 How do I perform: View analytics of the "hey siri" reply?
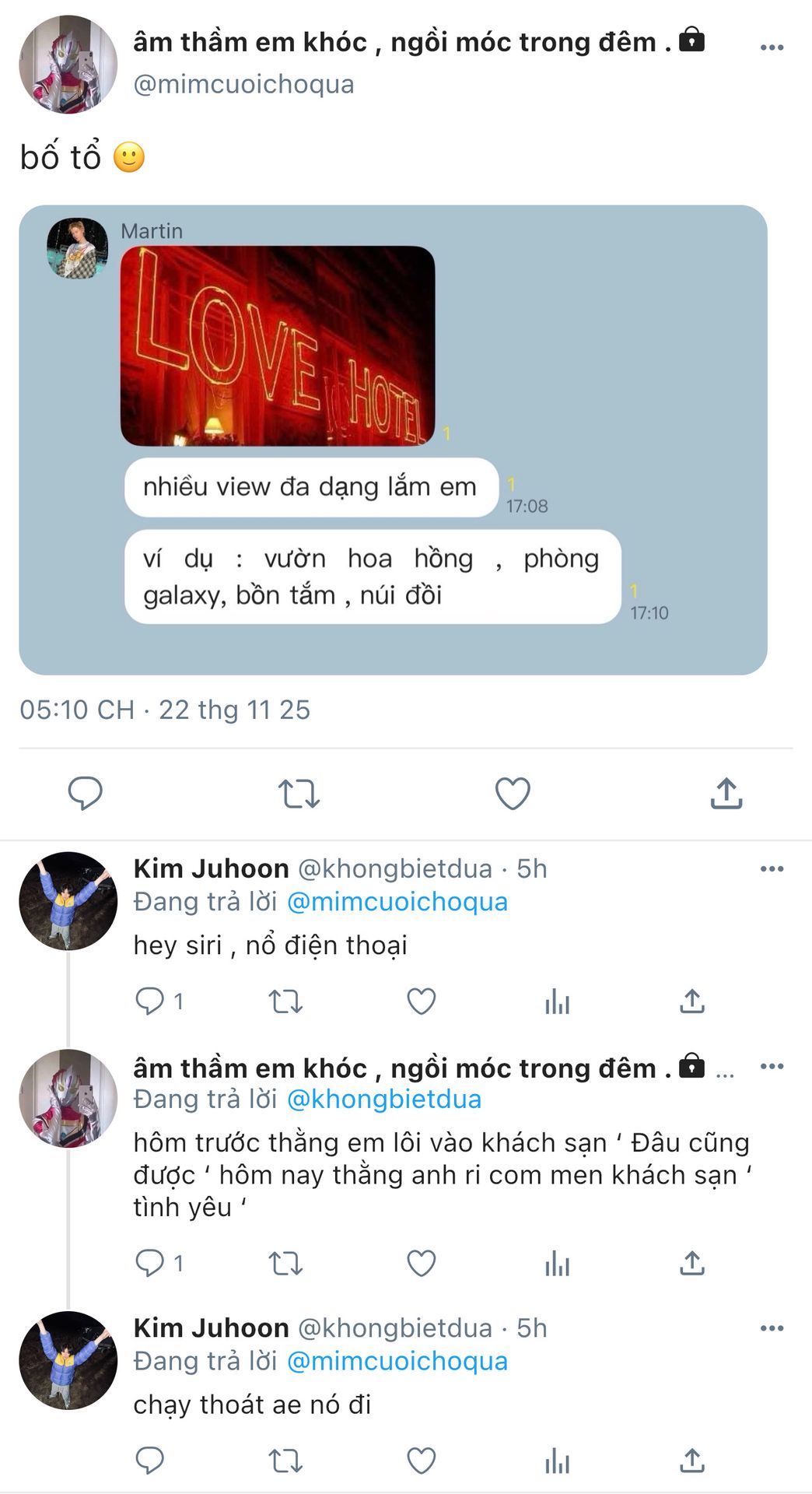pos(557,1001)
